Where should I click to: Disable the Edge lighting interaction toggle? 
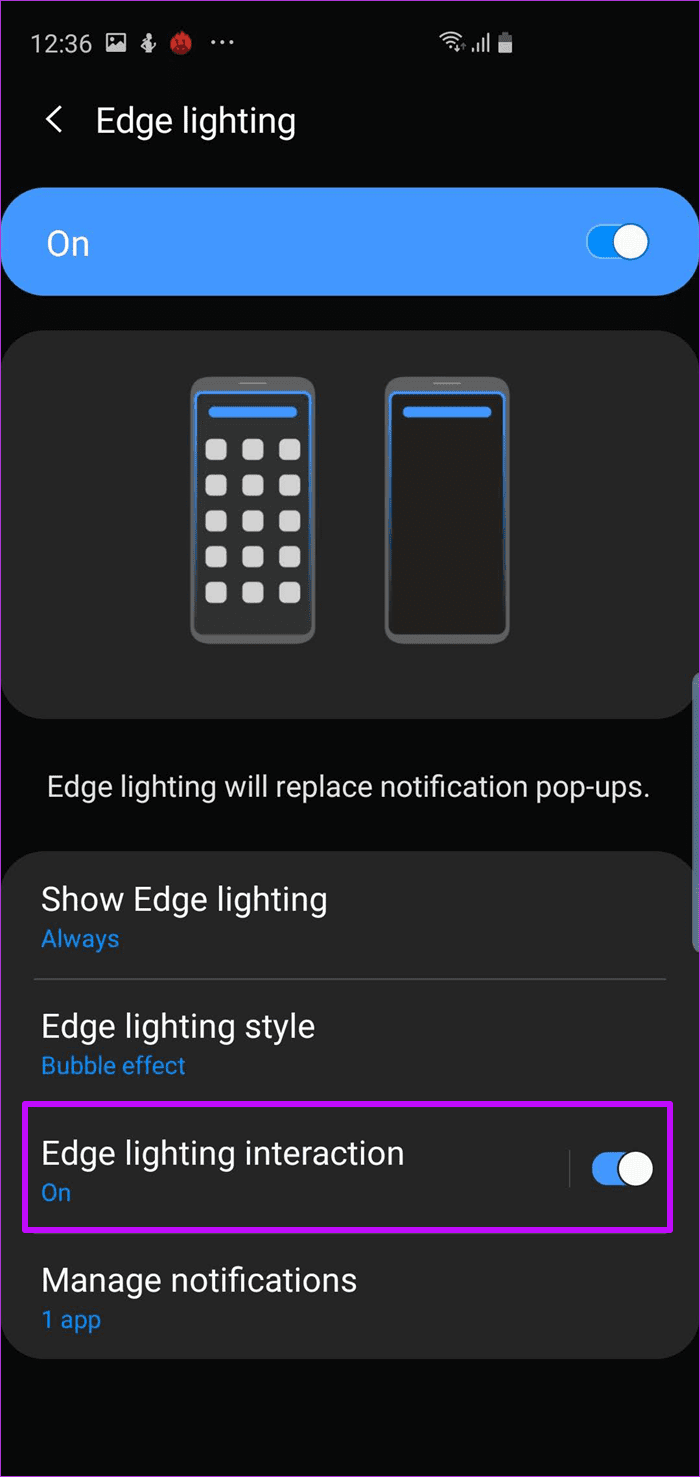pos(623,1168)
